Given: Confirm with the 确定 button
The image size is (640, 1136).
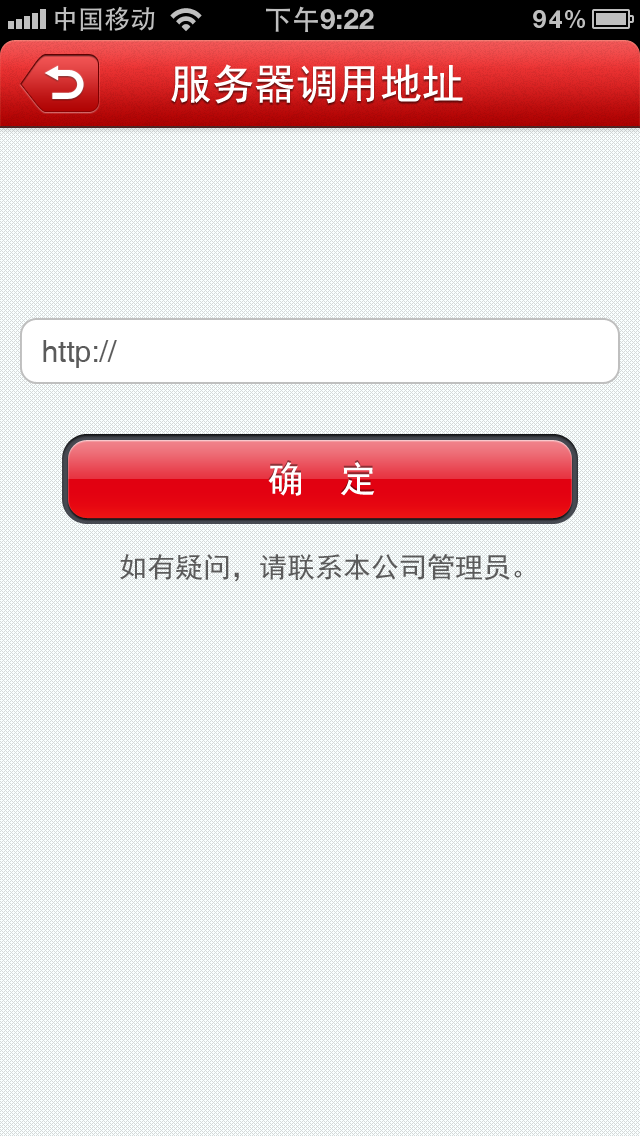Looking at the screenshot, I should coord(320,479).
